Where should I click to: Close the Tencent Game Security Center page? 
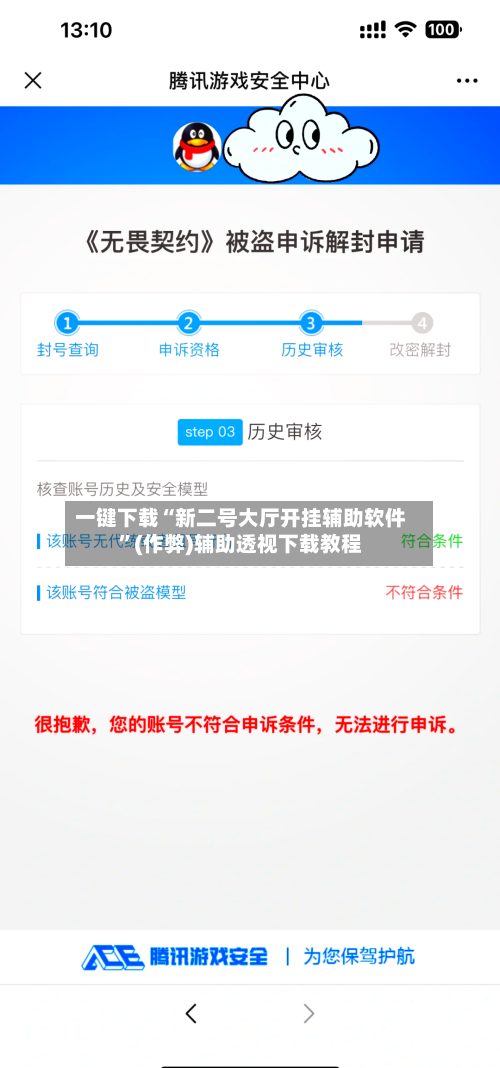coord(33,80)
